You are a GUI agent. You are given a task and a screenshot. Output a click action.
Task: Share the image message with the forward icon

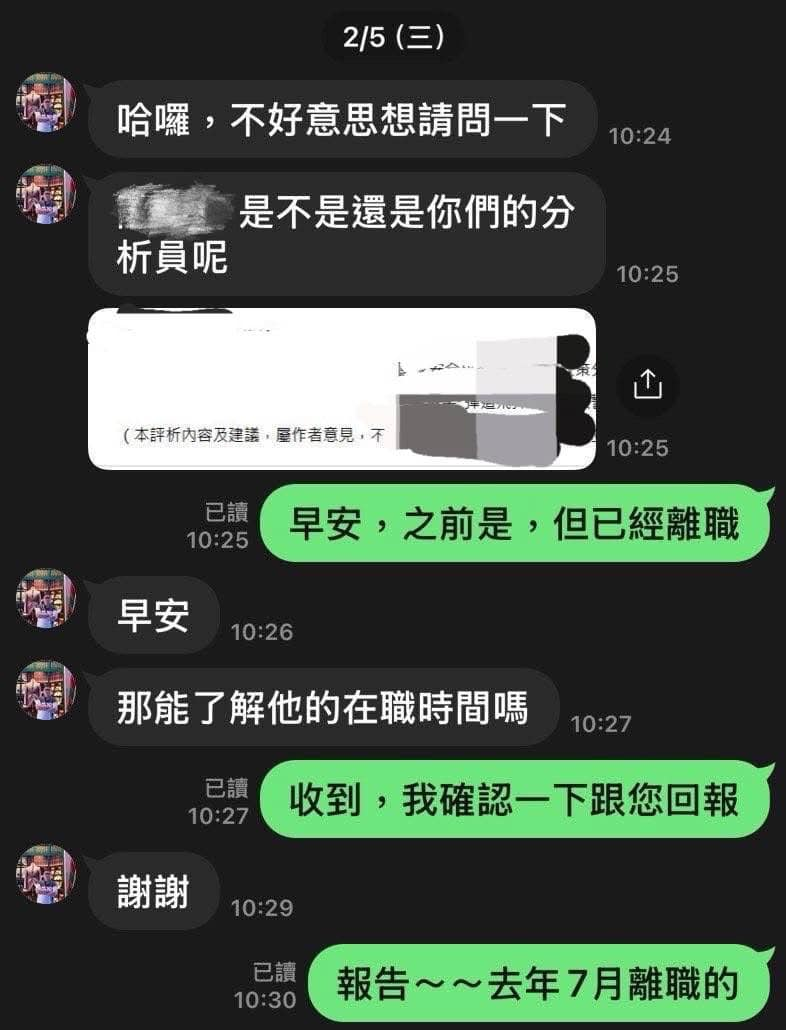(647, 383)
